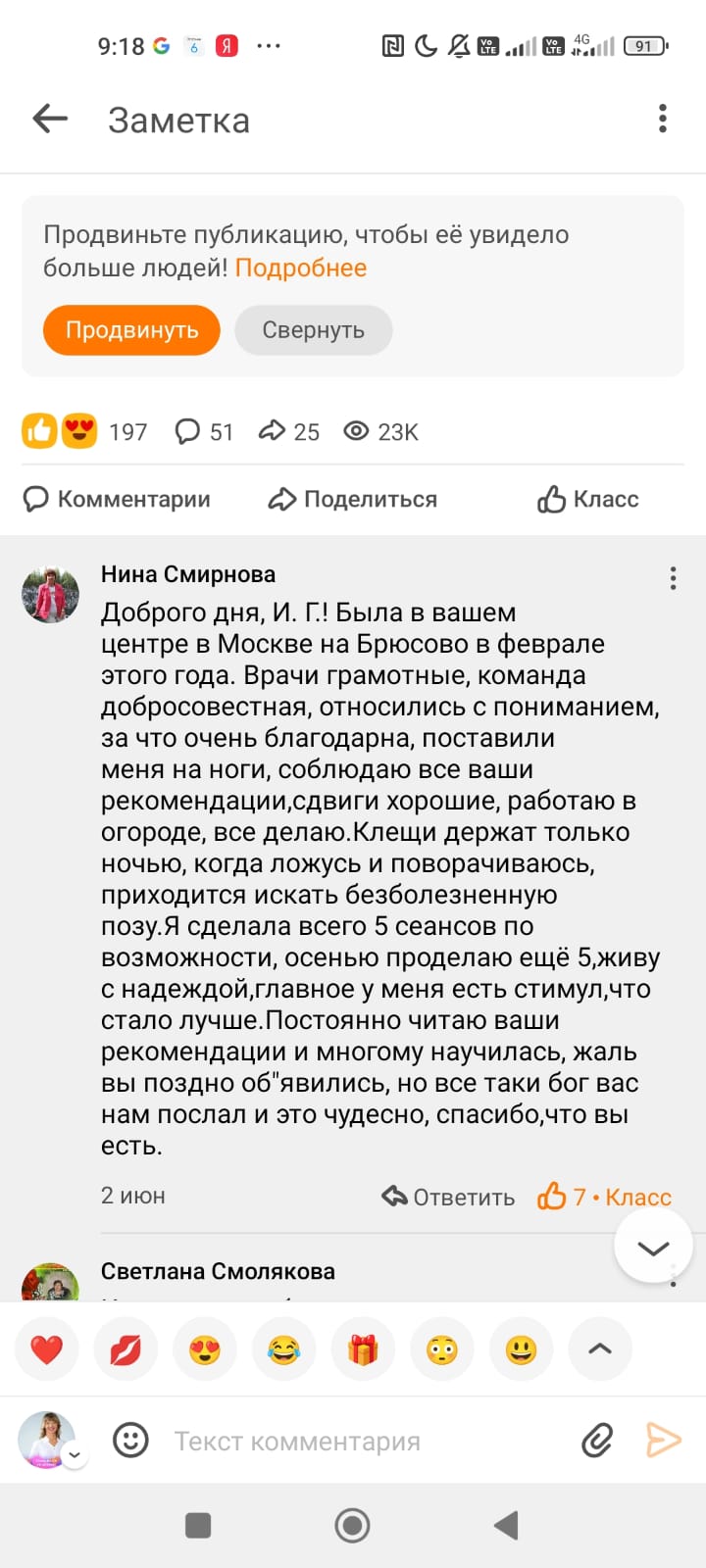Jump down with the round chevron button

(x=653, y=1247)
